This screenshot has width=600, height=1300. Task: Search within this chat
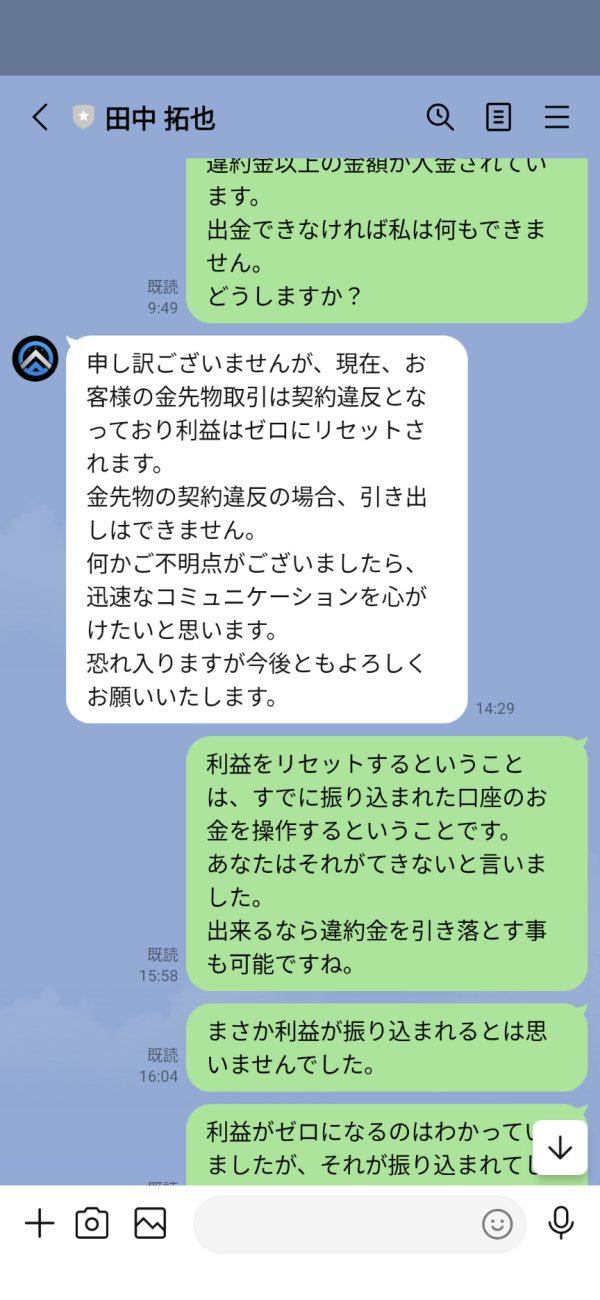point(440,117)
